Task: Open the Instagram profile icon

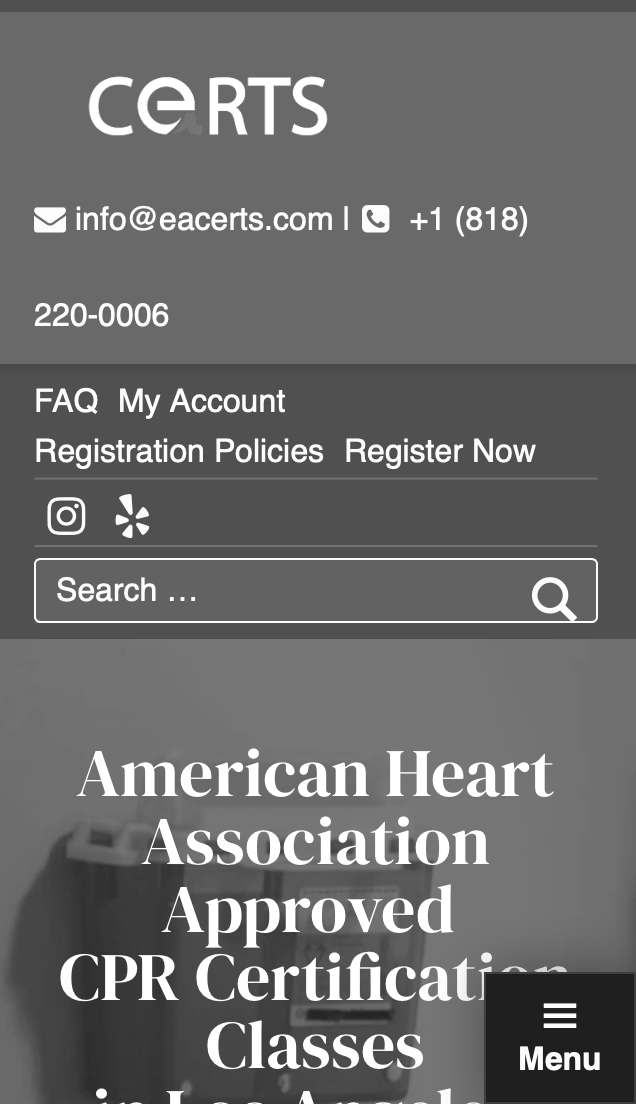Action: coord(66,516)
